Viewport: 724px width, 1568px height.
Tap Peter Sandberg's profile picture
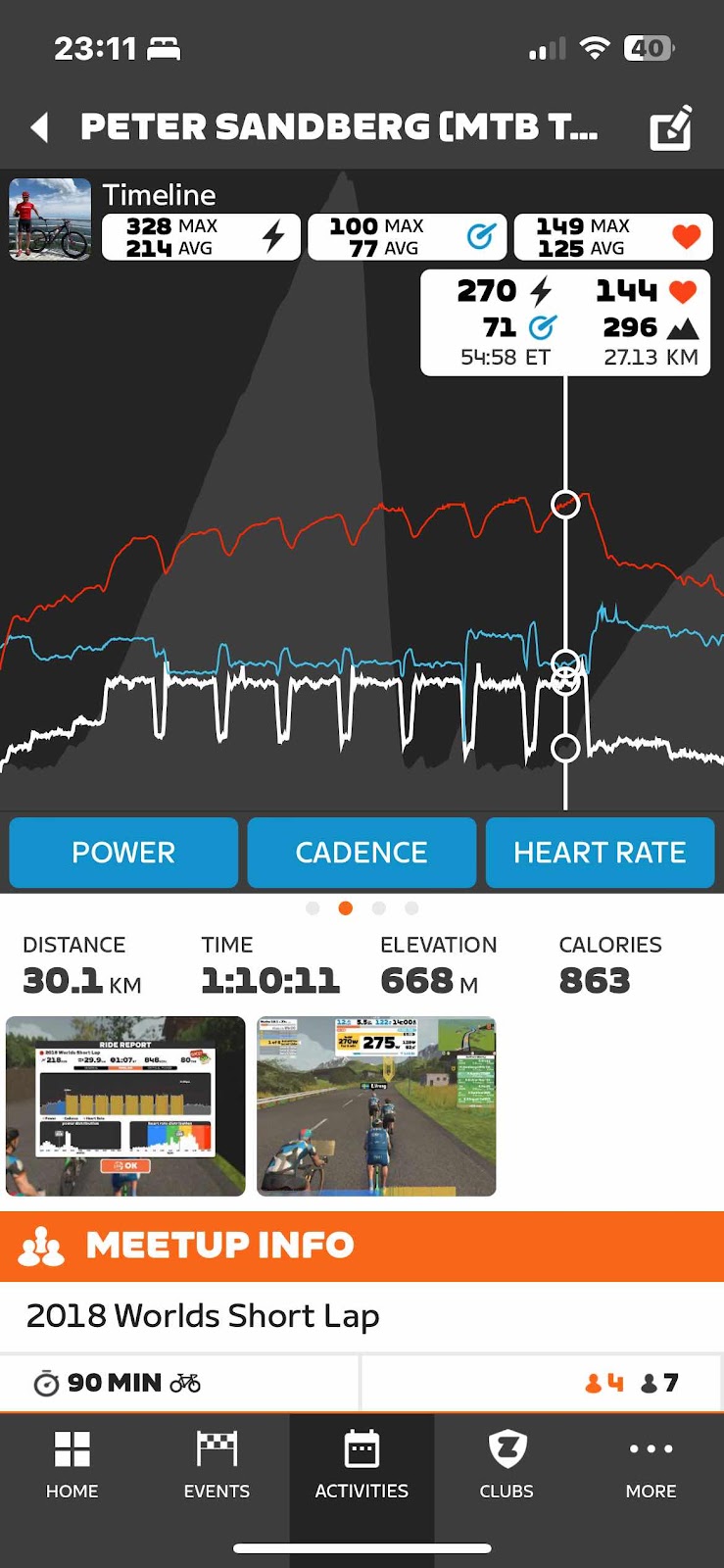pos(50,219)
